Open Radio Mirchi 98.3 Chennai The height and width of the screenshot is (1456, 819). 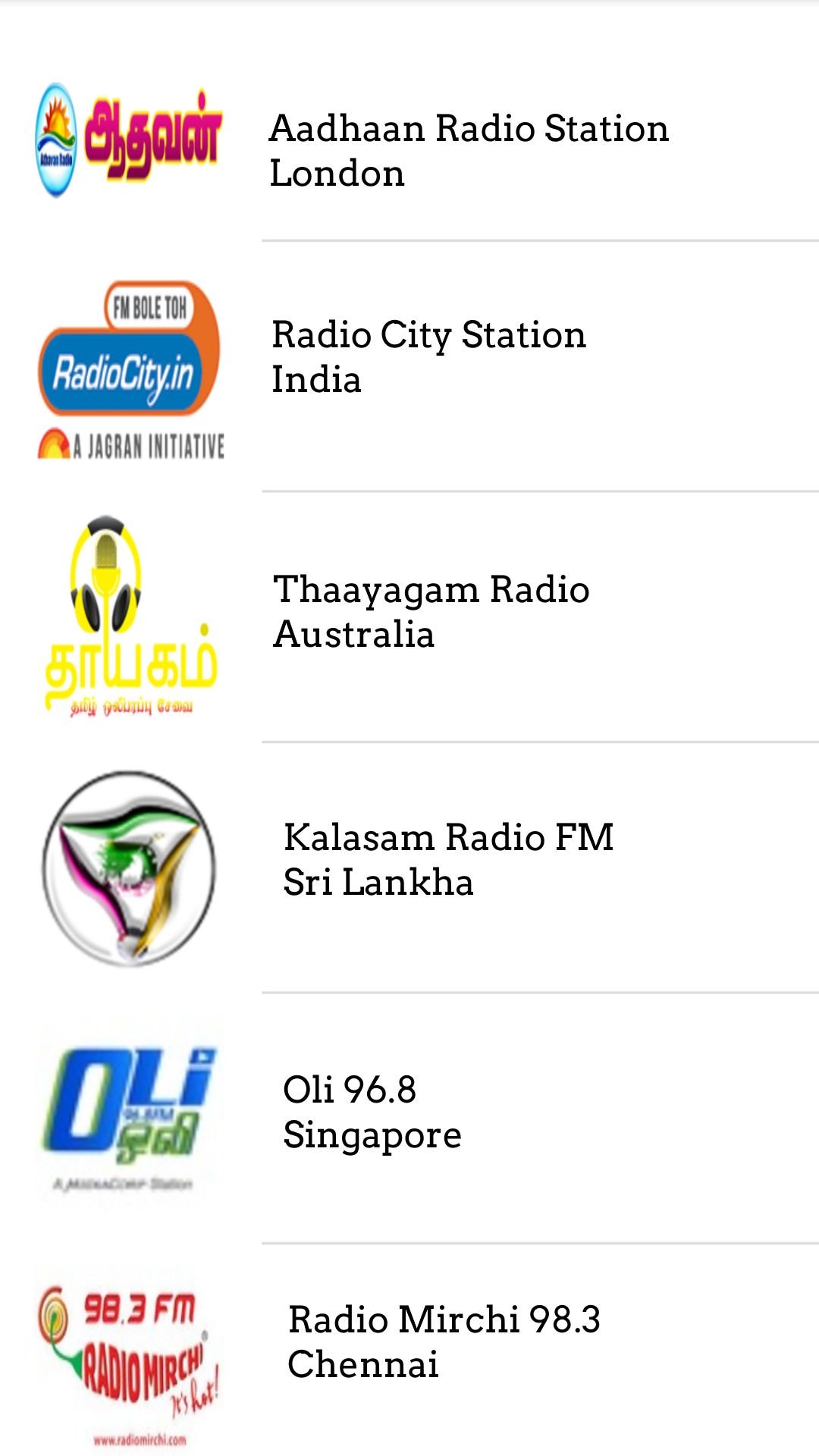tap(444, 1341)
